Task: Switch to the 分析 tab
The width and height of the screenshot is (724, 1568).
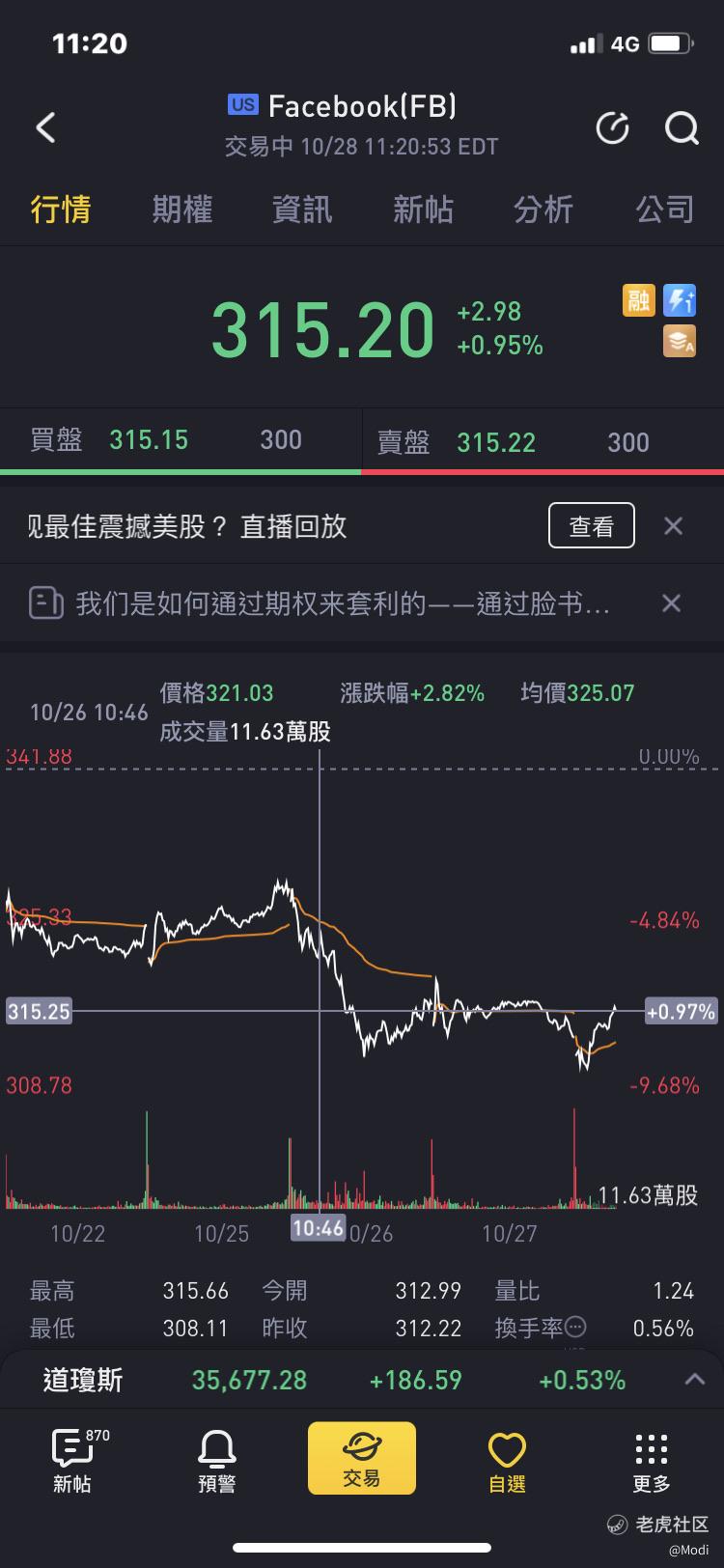Action: 543,209
